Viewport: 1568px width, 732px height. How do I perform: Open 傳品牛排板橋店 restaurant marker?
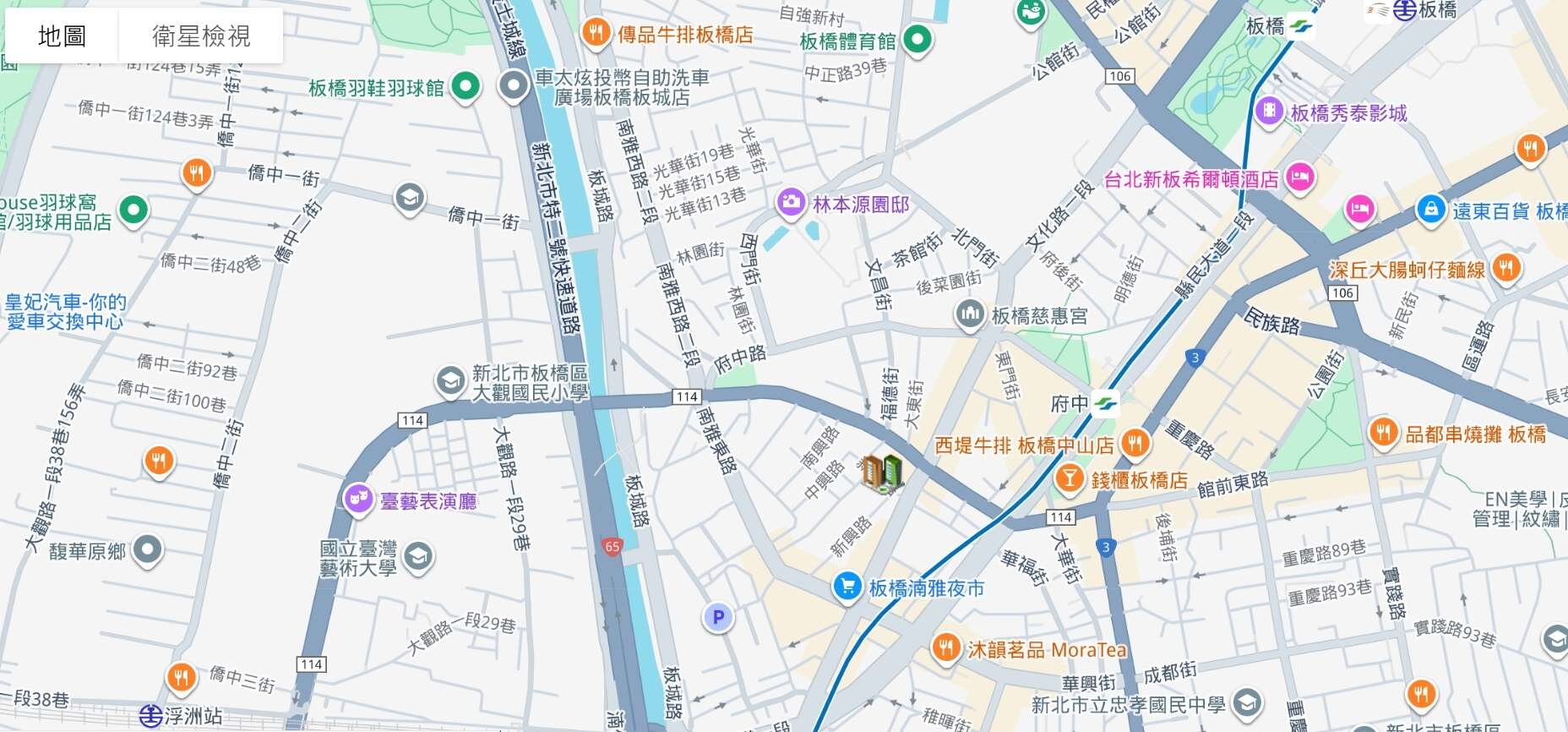coord(596,33)
